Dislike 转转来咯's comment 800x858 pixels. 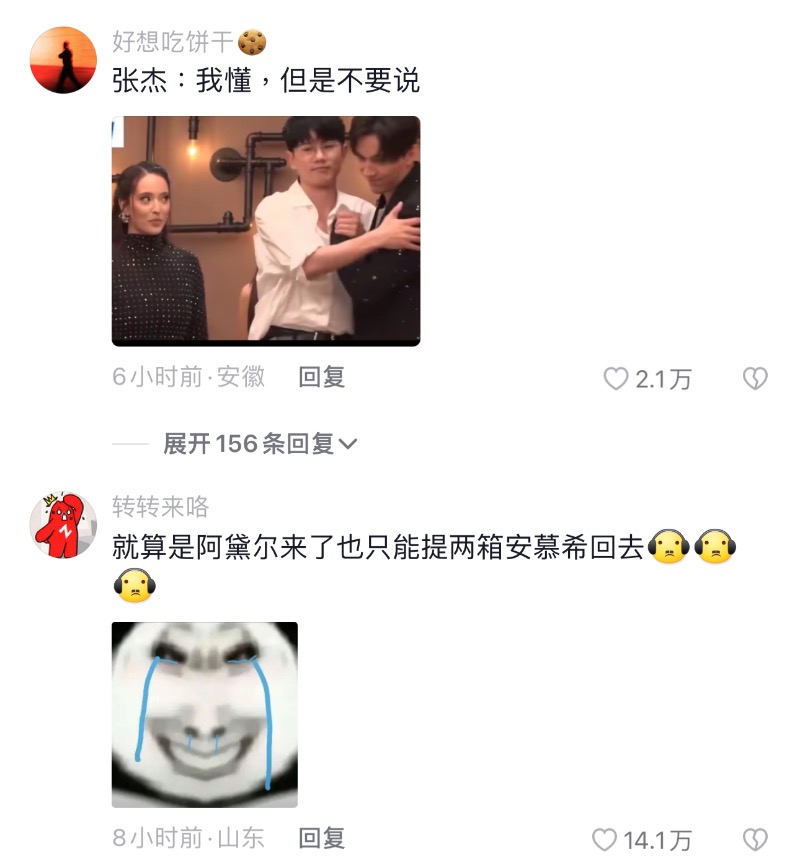pos(754,839)
